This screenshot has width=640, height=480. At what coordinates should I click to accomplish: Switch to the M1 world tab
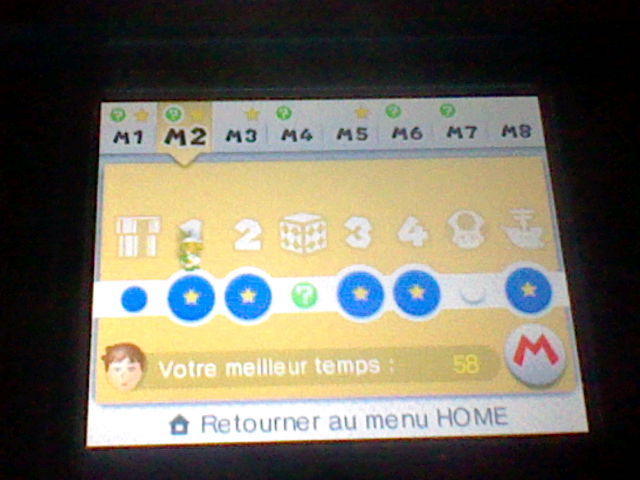click(128, 135)
